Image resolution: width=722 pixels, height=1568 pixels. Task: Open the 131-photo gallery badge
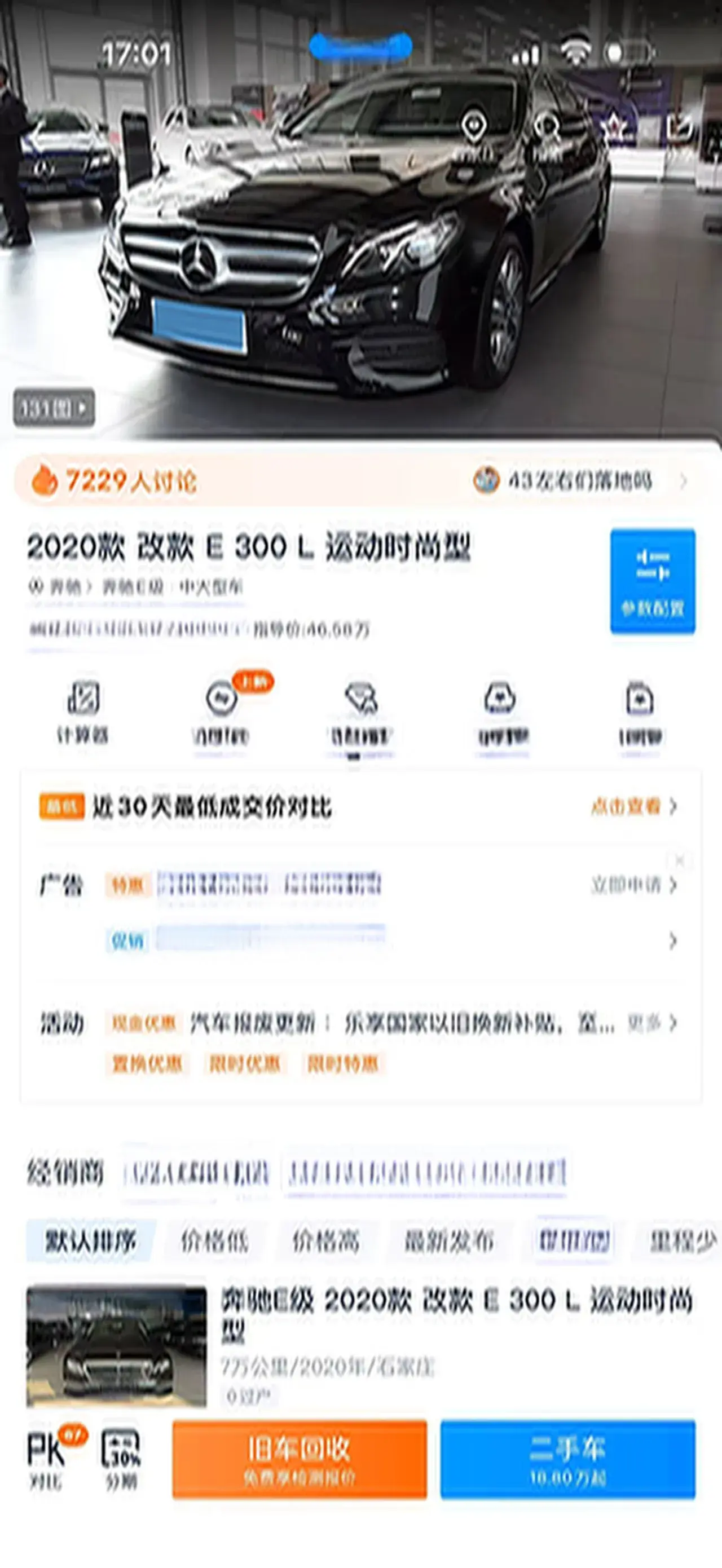tap(54, 408)
